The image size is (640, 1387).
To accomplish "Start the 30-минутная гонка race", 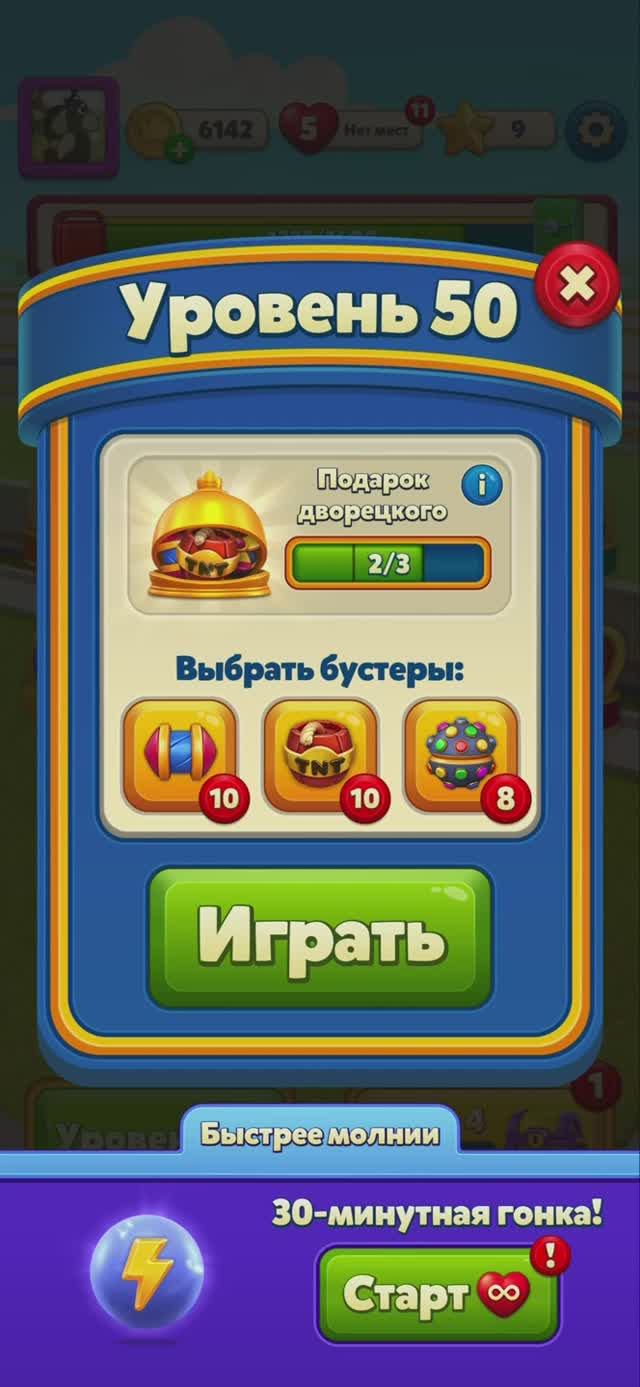I will [x=438, y=1294].
